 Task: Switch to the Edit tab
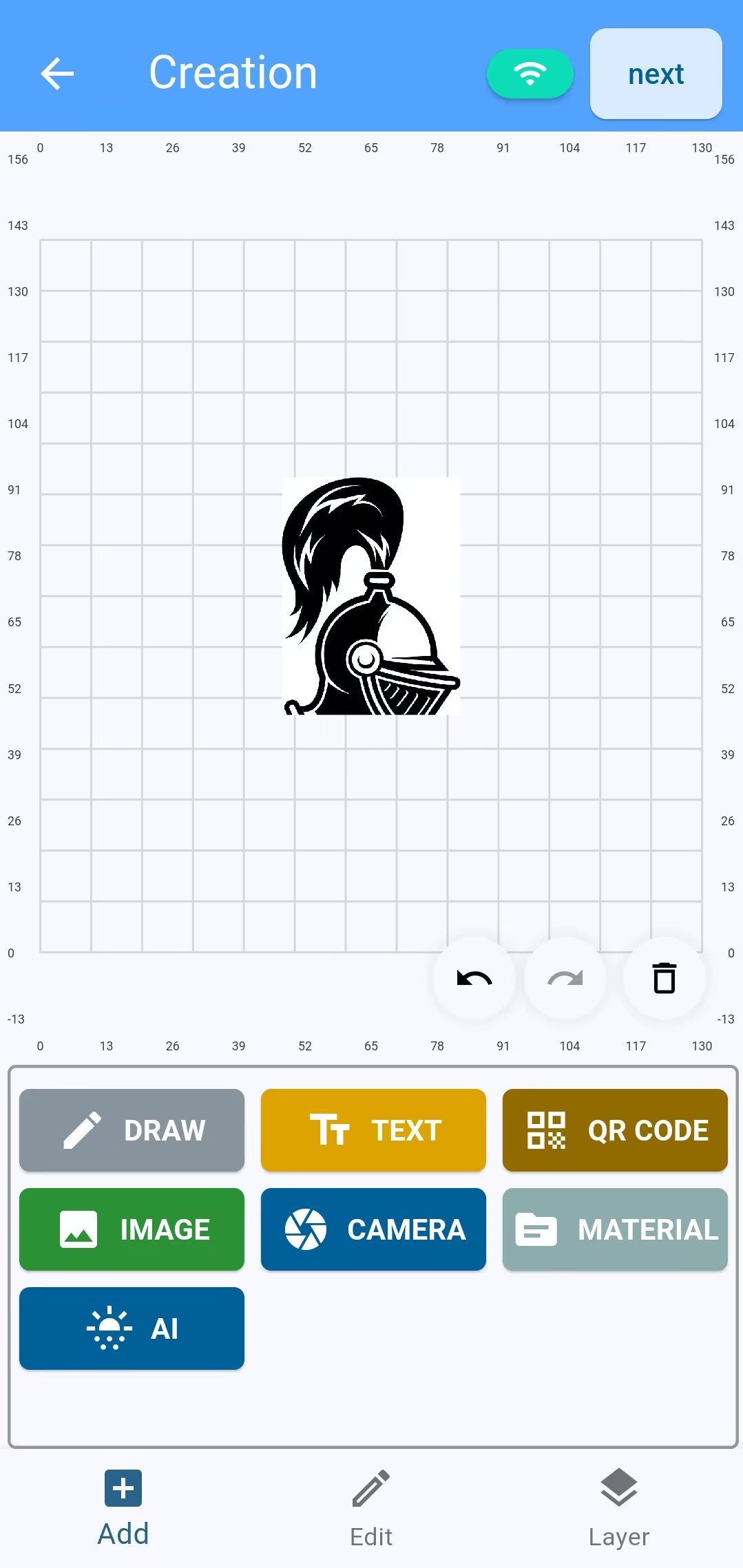pos(371,1509)
